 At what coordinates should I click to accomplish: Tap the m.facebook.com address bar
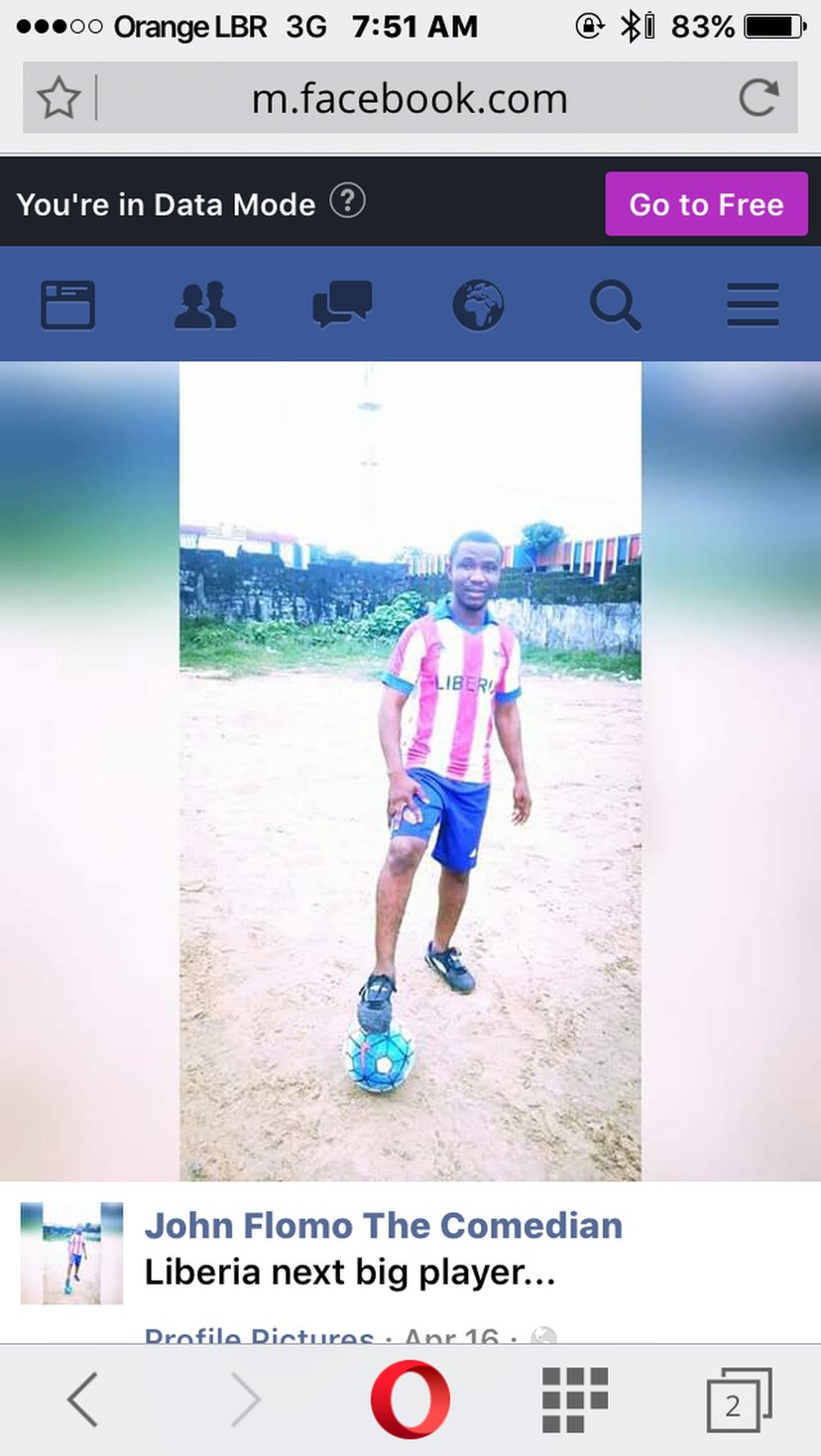[409, 98]
